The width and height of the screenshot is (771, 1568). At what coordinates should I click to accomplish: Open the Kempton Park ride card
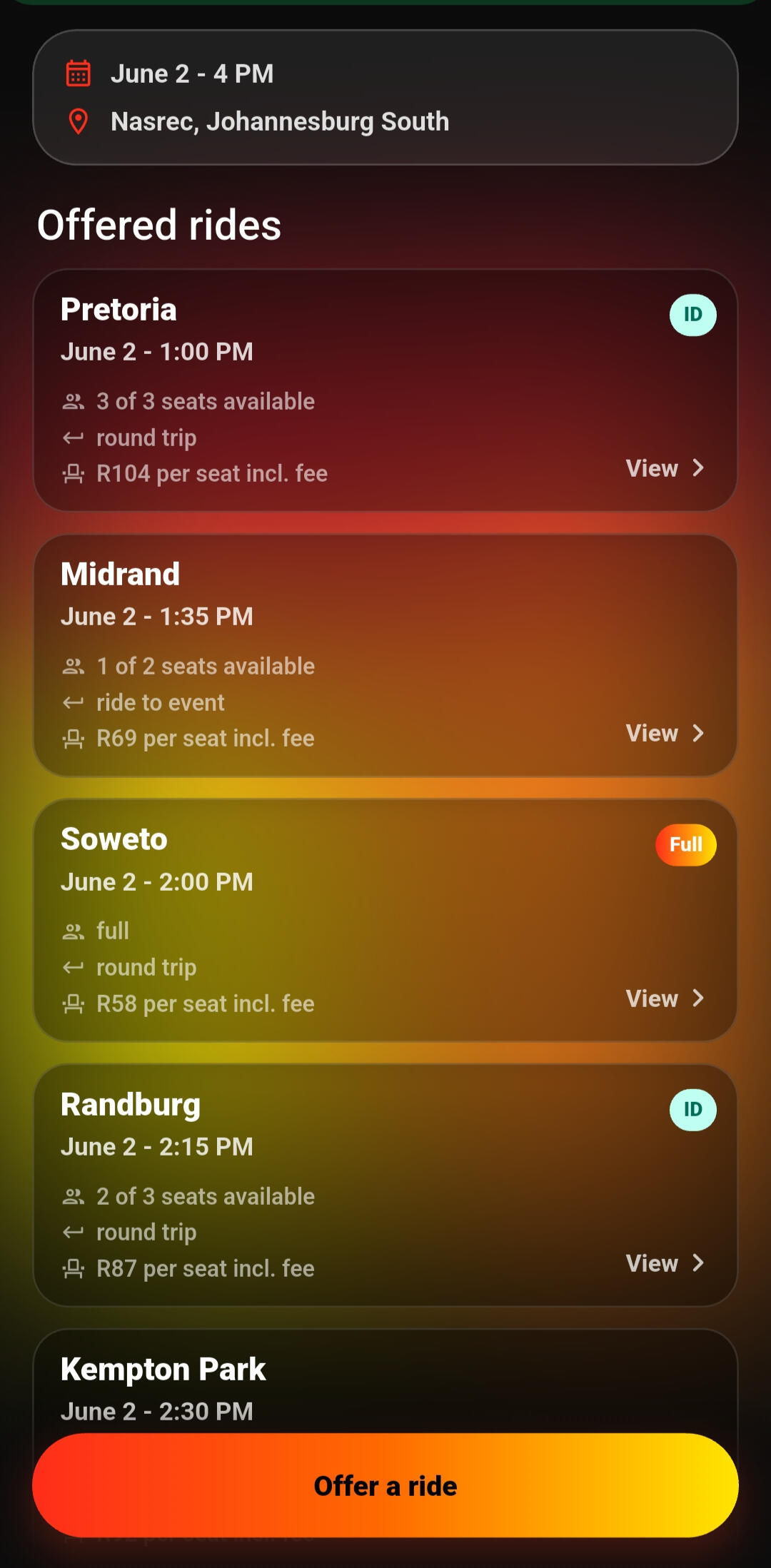click(x=385, y=1380)
